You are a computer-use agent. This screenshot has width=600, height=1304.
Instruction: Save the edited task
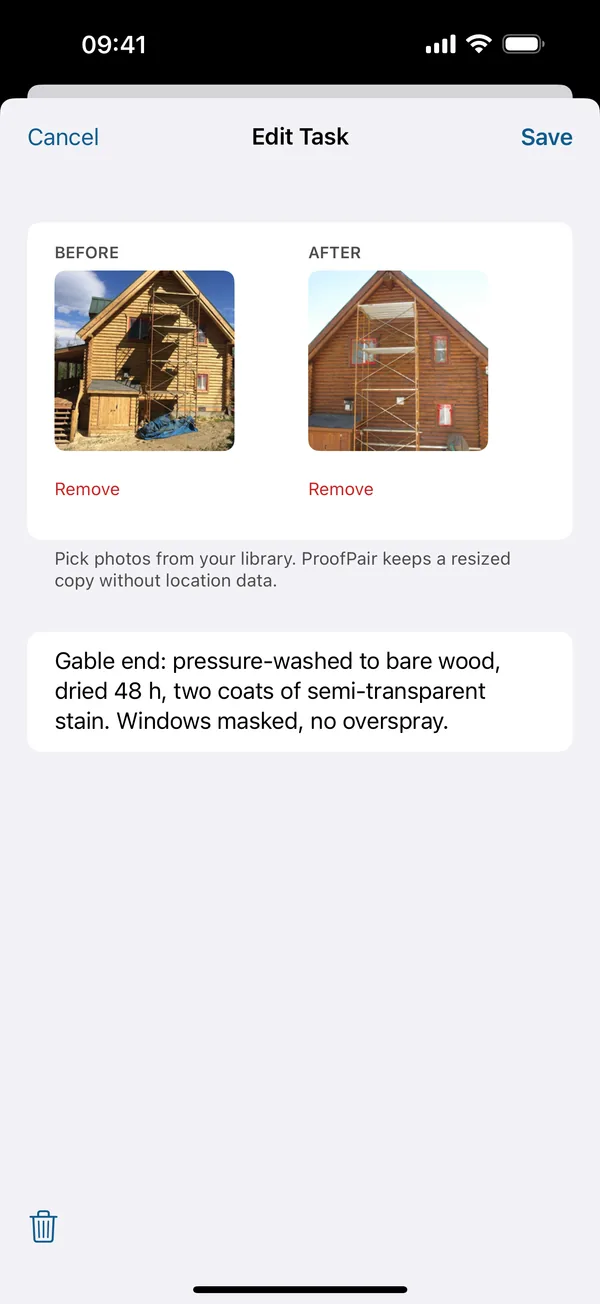547,137
